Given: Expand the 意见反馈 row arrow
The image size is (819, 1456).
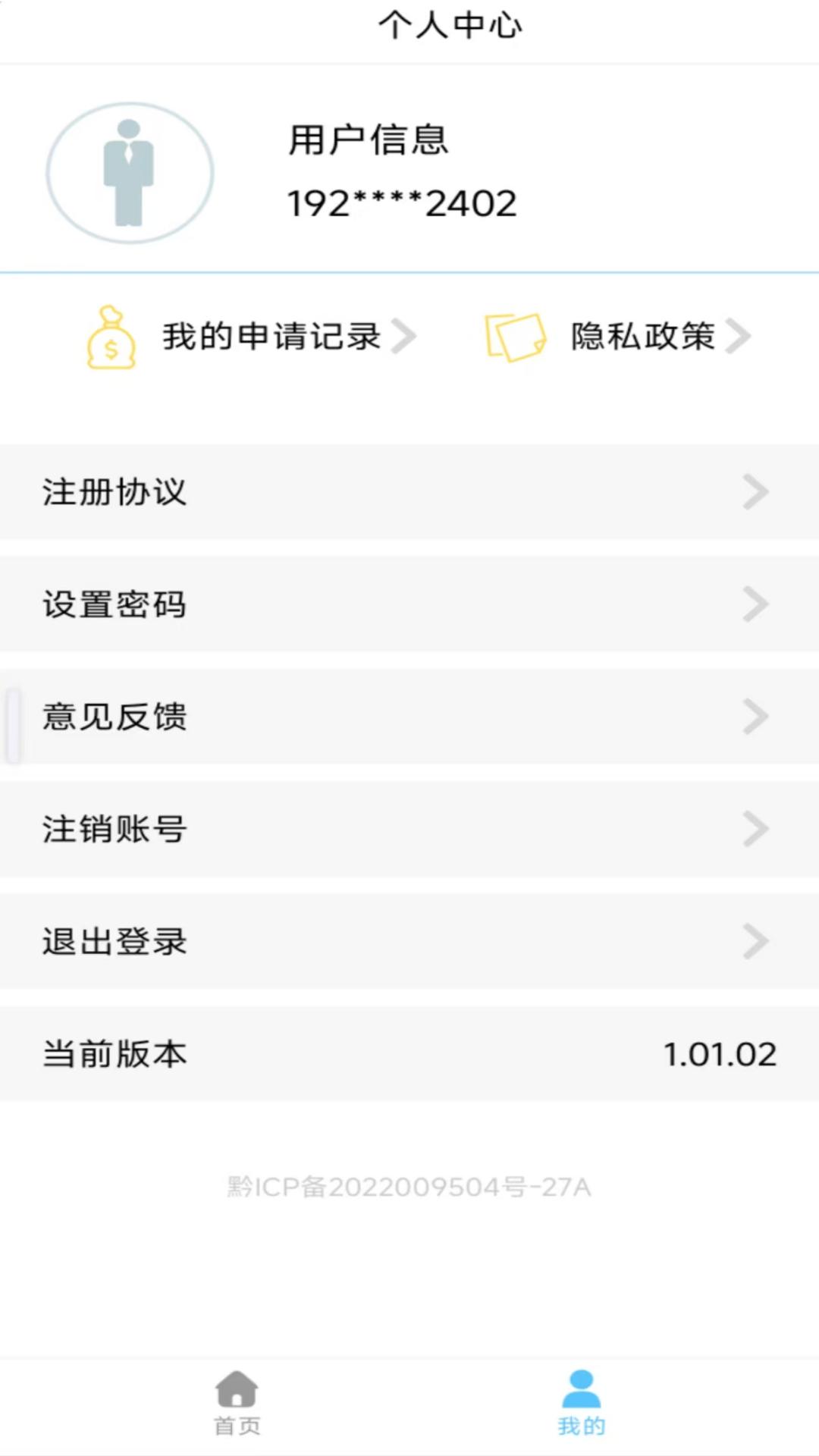Looking at the screenshot, I should (755, 717).
